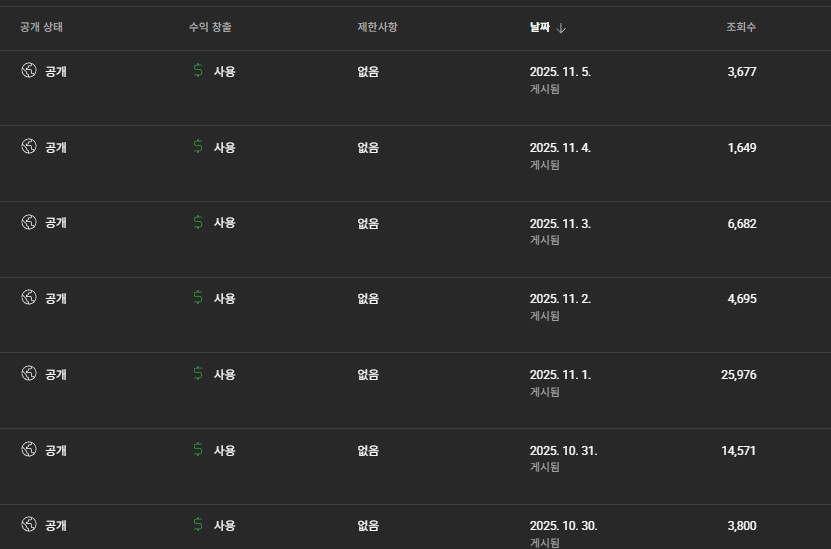
Task: Sort the list by the 날짜 column
Action: (x=541, y=27)
